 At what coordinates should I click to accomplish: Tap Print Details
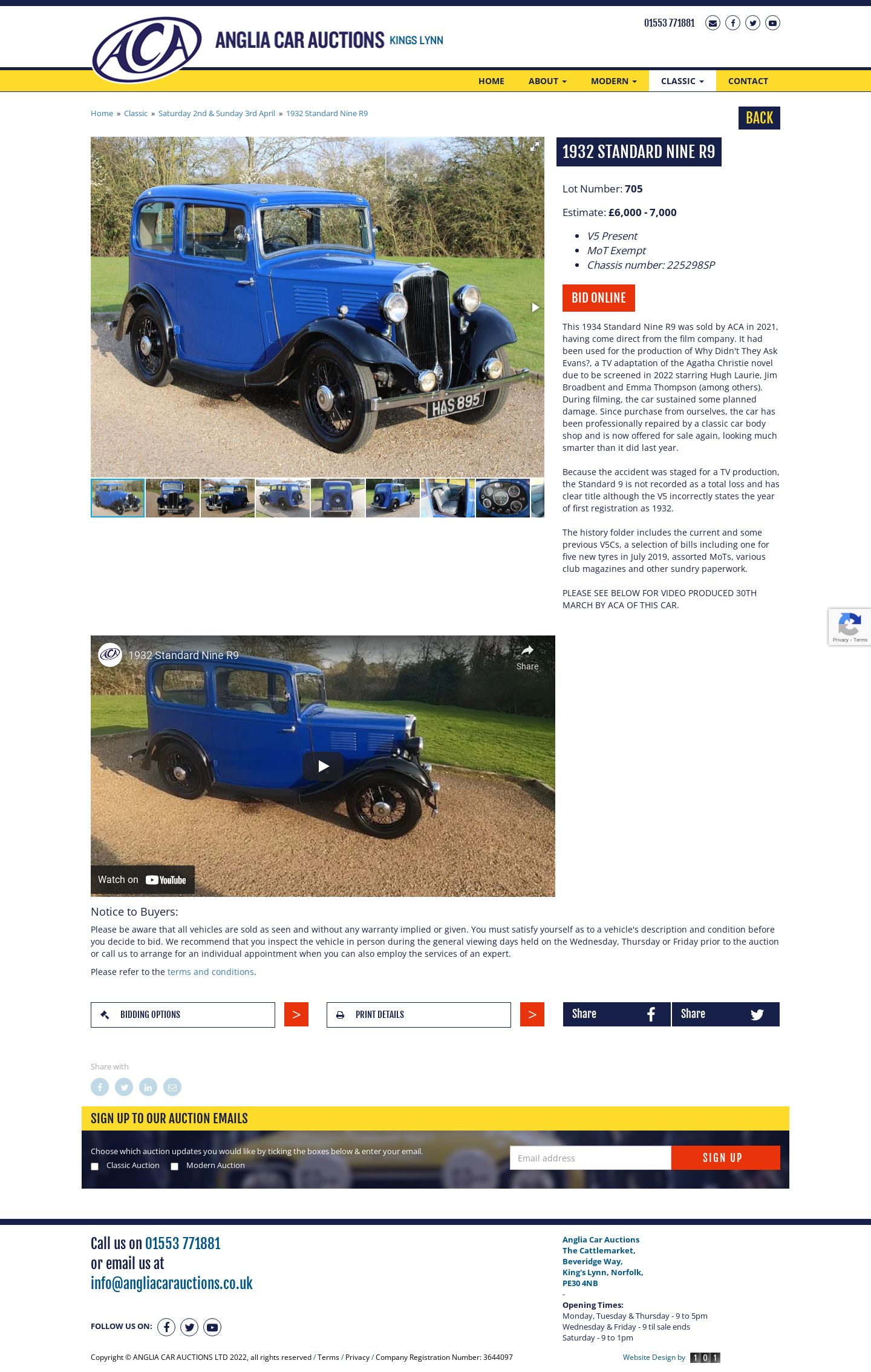coord(419,1014)
